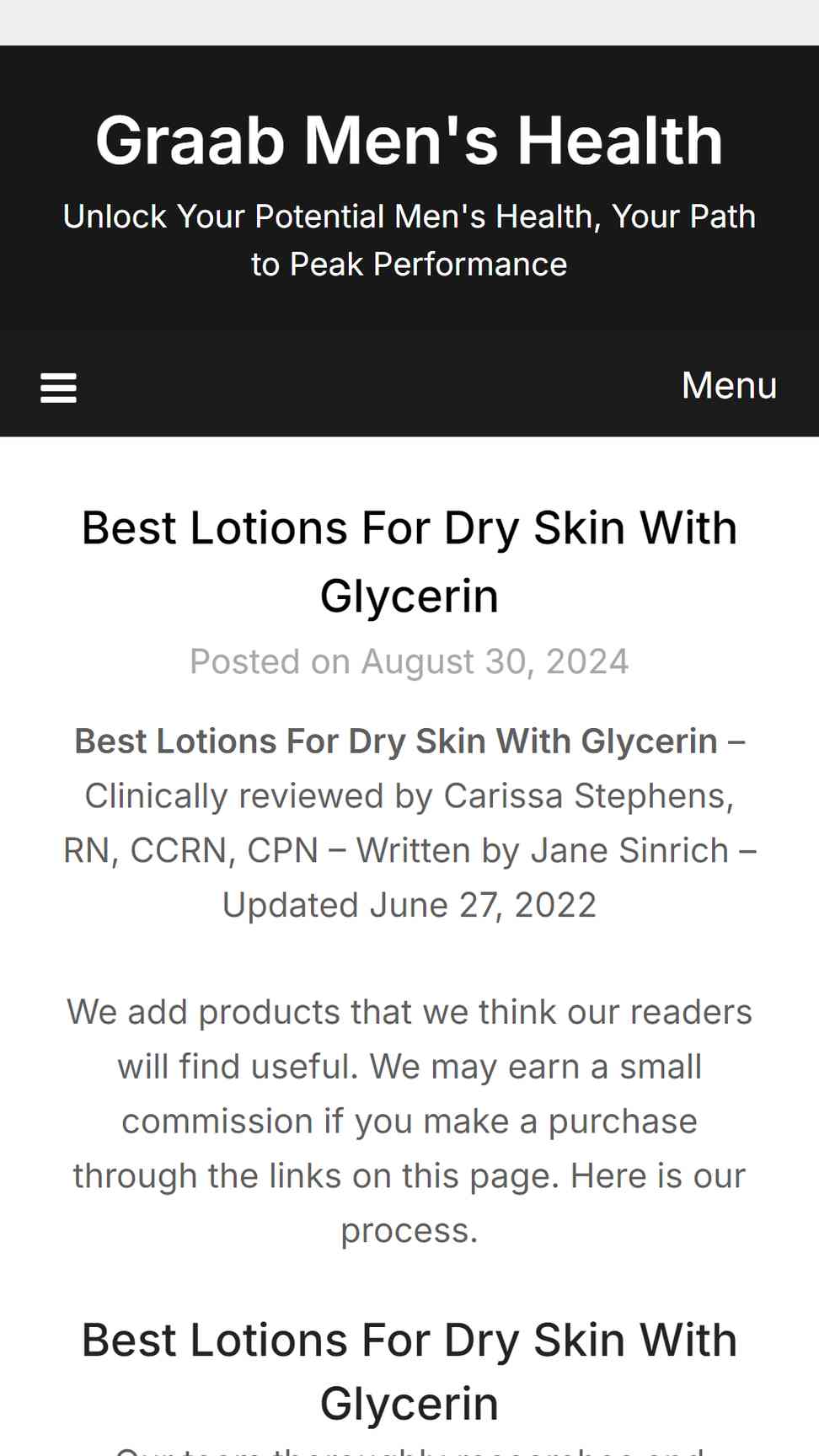
Task: Tap the Graab Men's Health site title
Action: click(409, 141)
